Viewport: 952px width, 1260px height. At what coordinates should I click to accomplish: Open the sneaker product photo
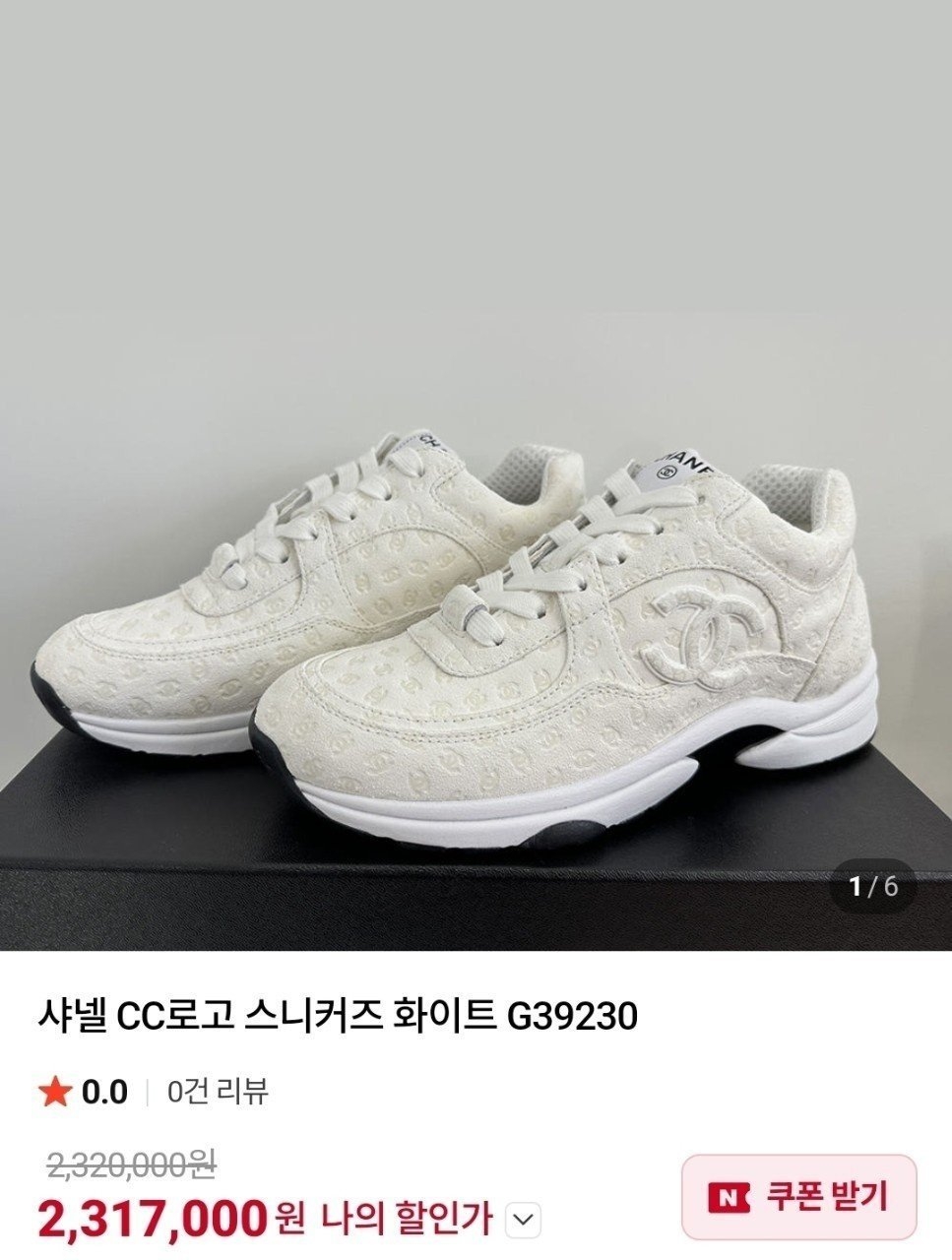pos(476,591)
